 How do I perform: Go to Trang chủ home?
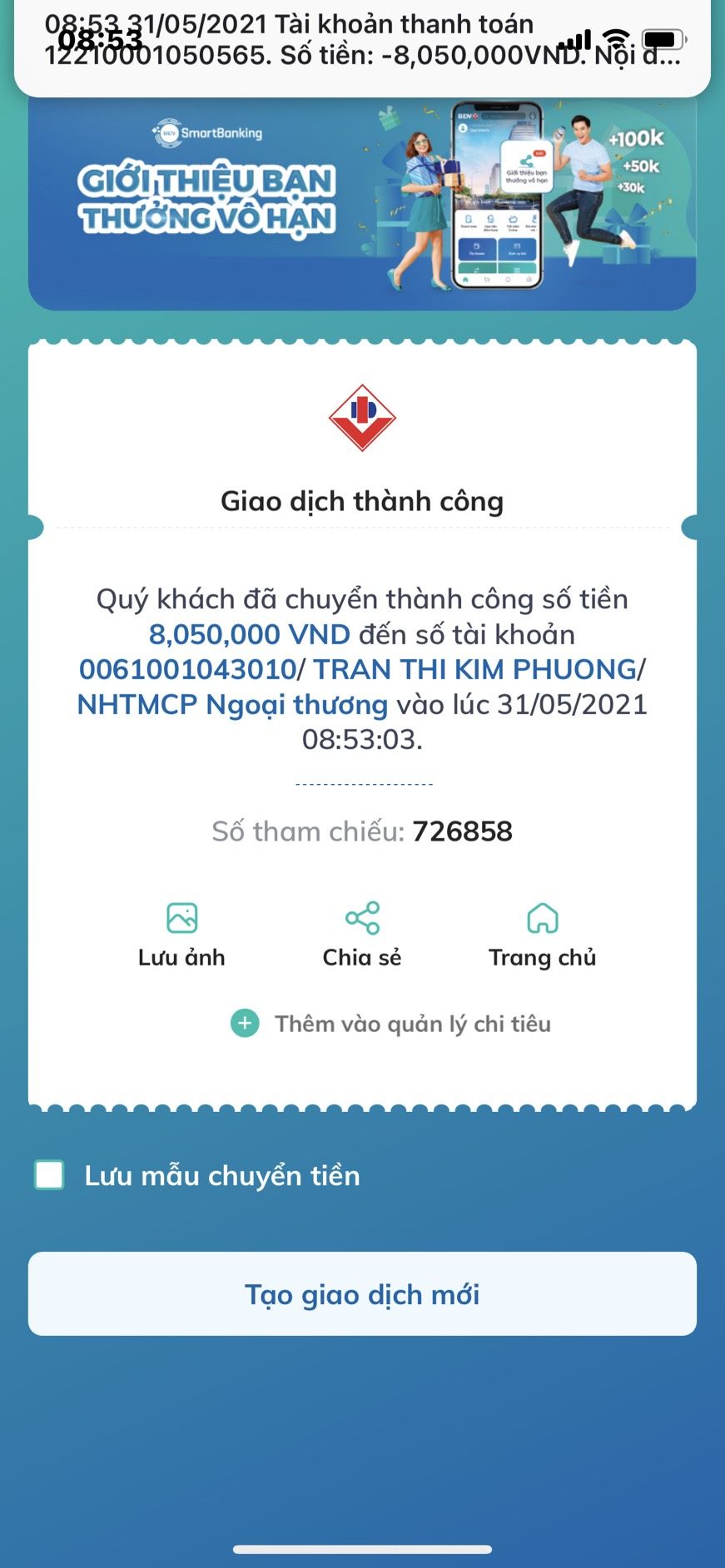point(542,934)
